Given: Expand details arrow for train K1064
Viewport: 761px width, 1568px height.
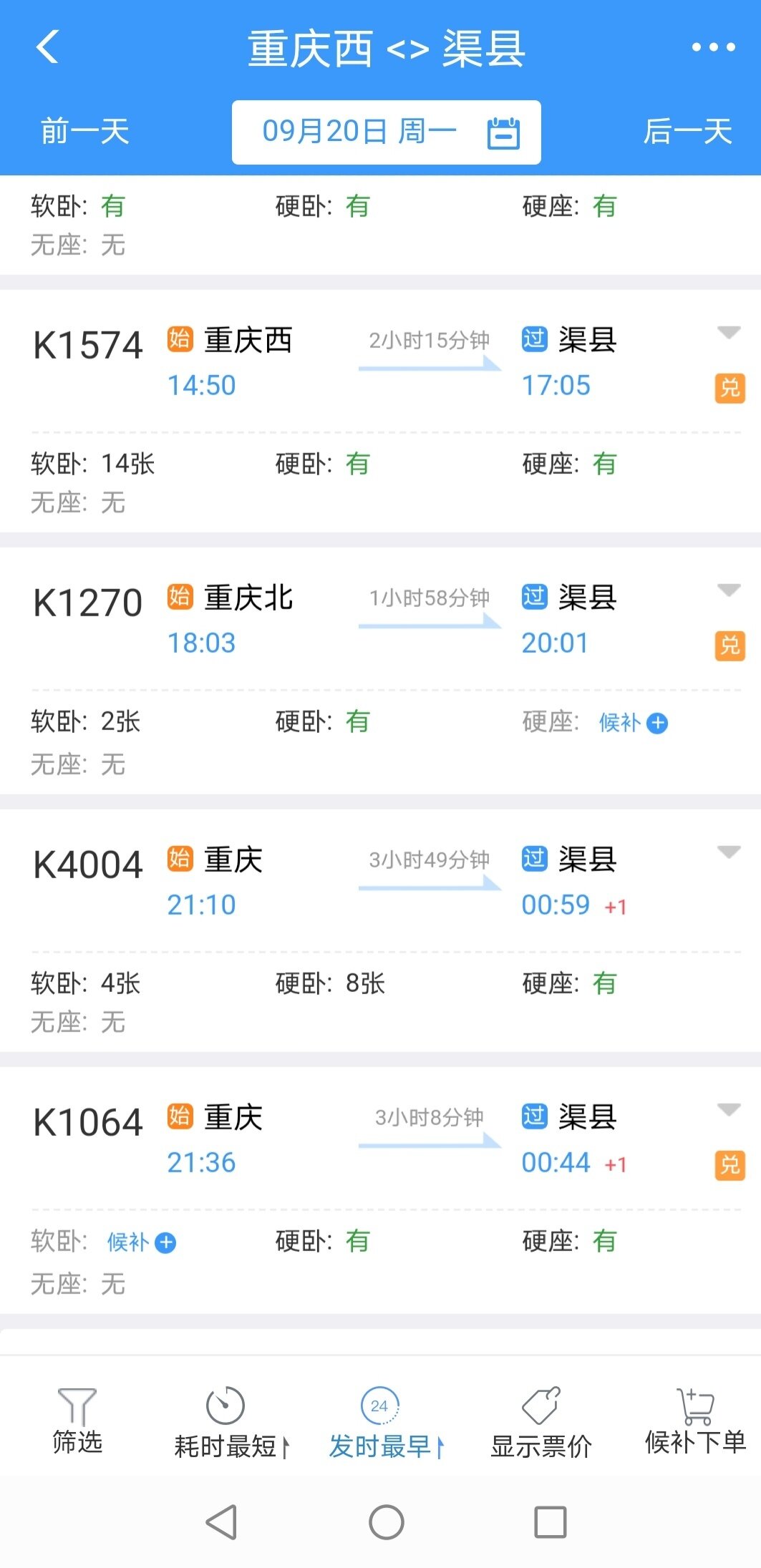Looking at the screenshot, I should (x=729, y=1110).
